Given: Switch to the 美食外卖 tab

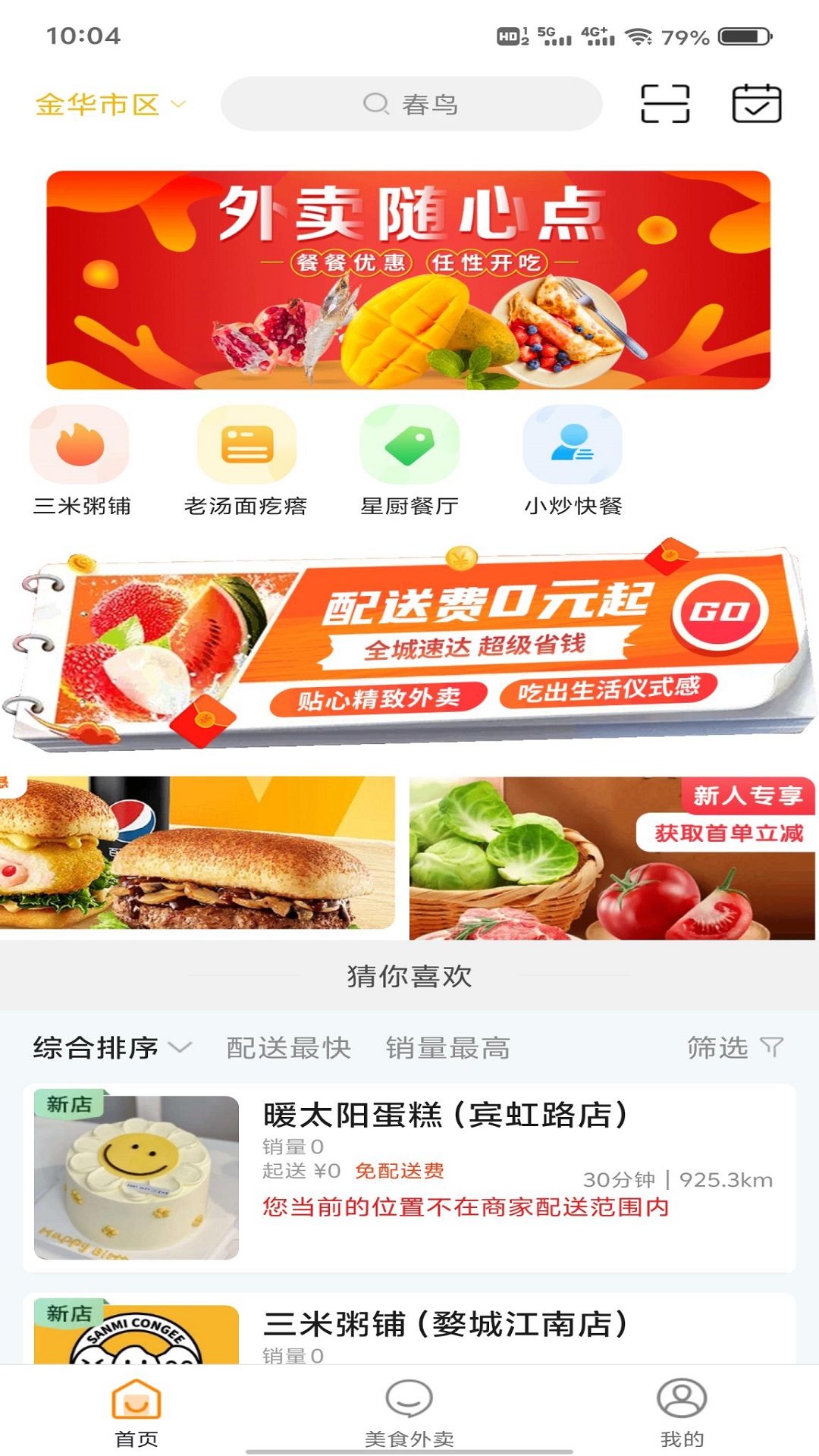Looking at the screenshot, I should 409,1412.
